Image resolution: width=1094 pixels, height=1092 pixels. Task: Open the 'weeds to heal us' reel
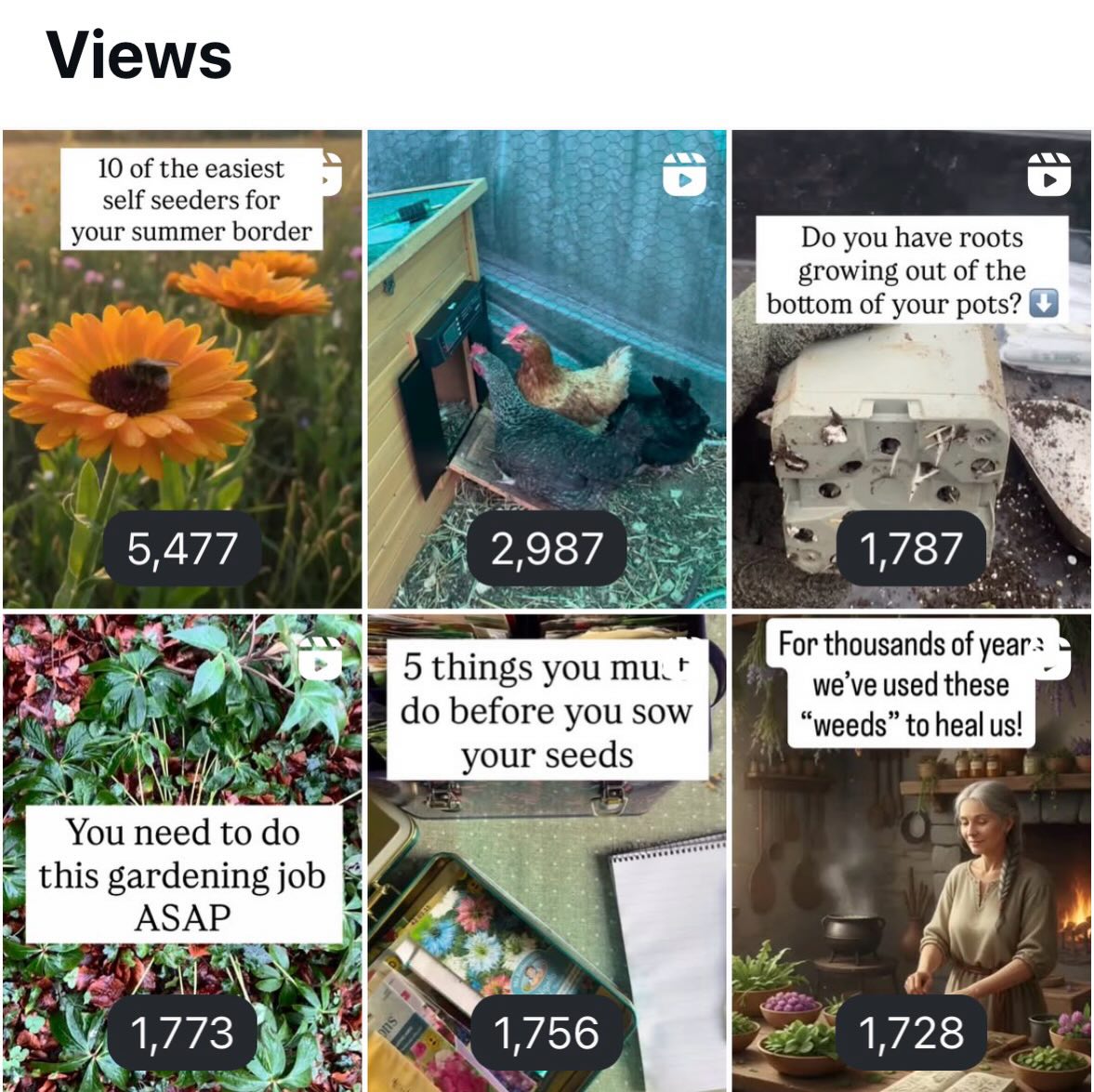[911, 852]
